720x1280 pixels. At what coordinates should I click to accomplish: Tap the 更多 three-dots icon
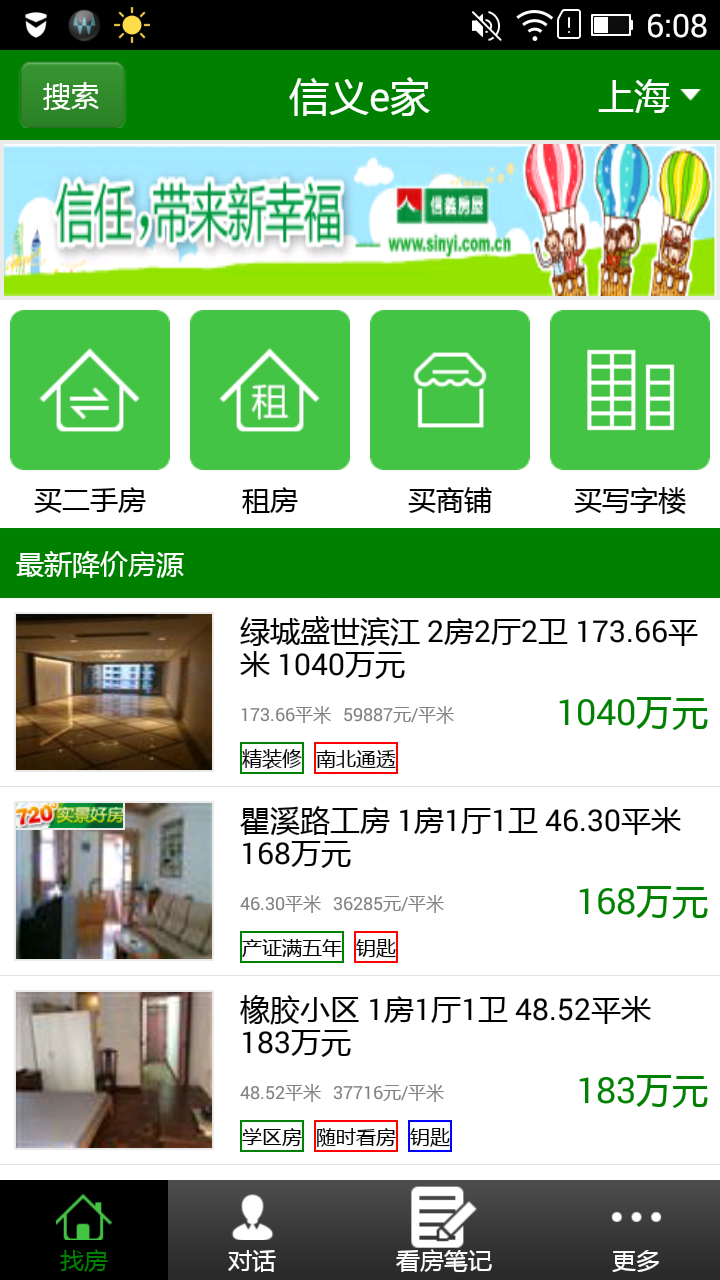[x=635, y=1215]
